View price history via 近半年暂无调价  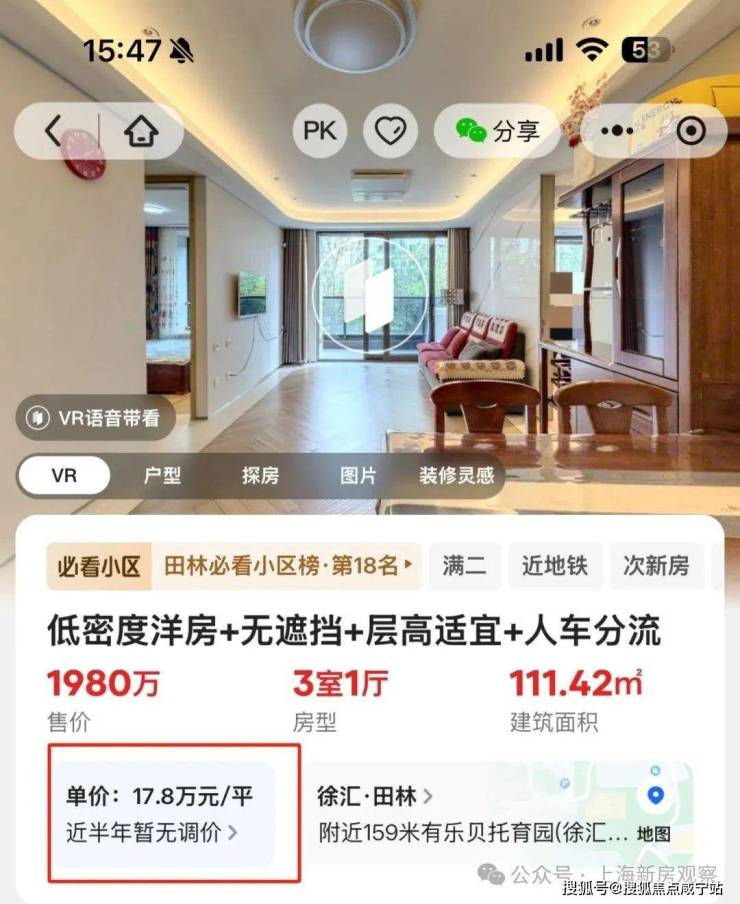[152, 831]
